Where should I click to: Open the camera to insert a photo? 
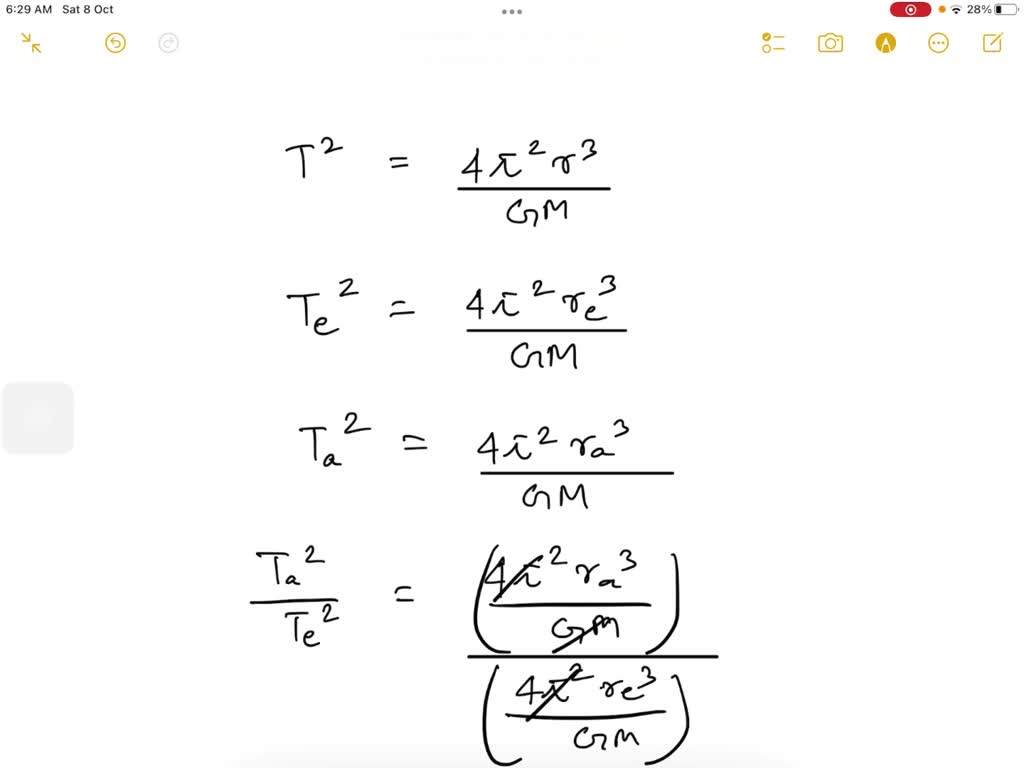830,43
